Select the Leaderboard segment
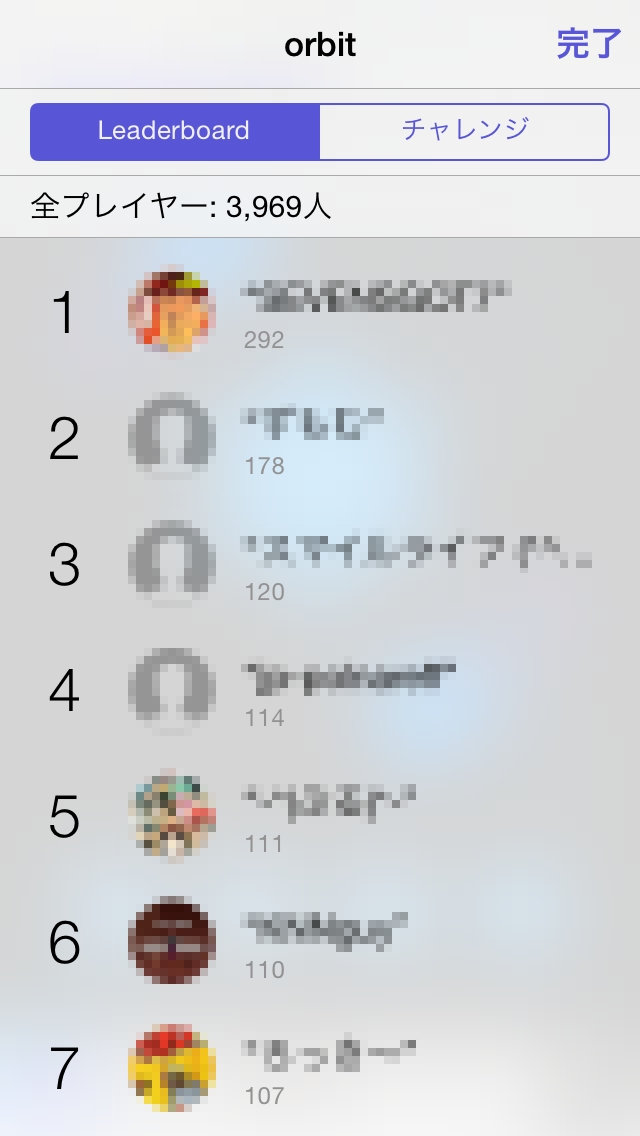This screenshot has height=1136, width=640. click(175, 131)
